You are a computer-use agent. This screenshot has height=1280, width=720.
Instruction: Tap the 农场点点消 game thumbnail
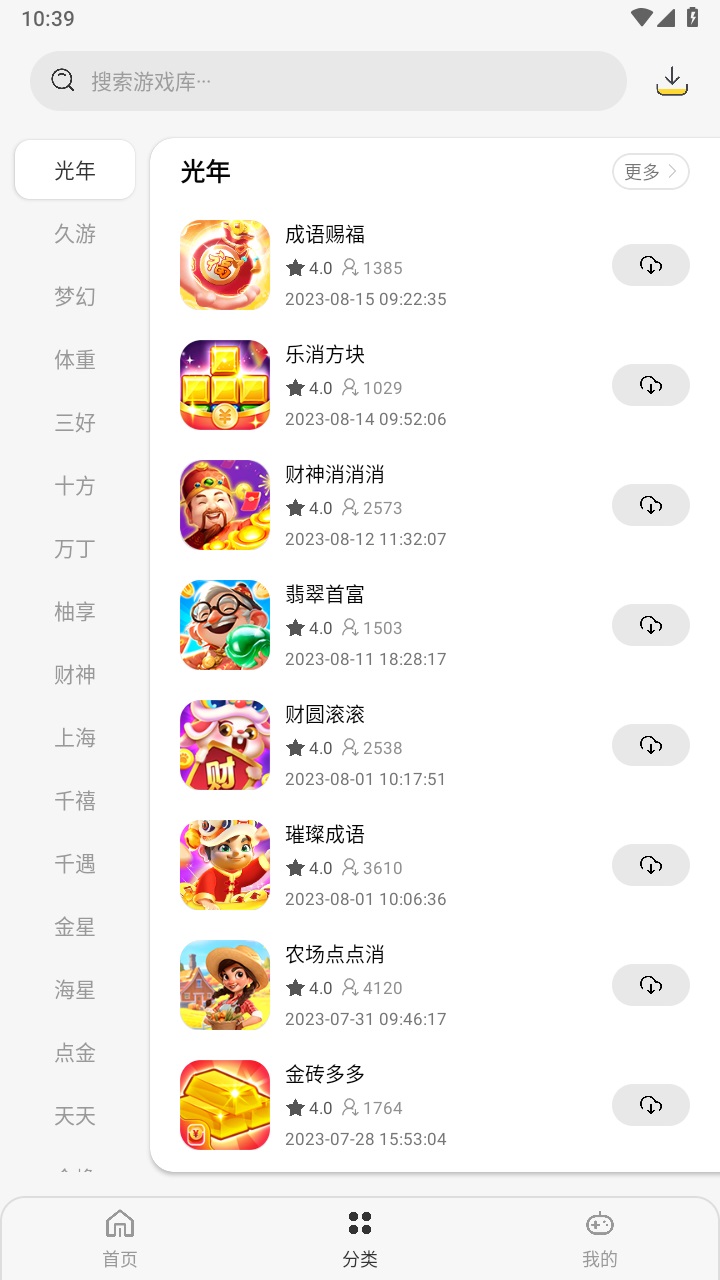(x=224, y=984)
